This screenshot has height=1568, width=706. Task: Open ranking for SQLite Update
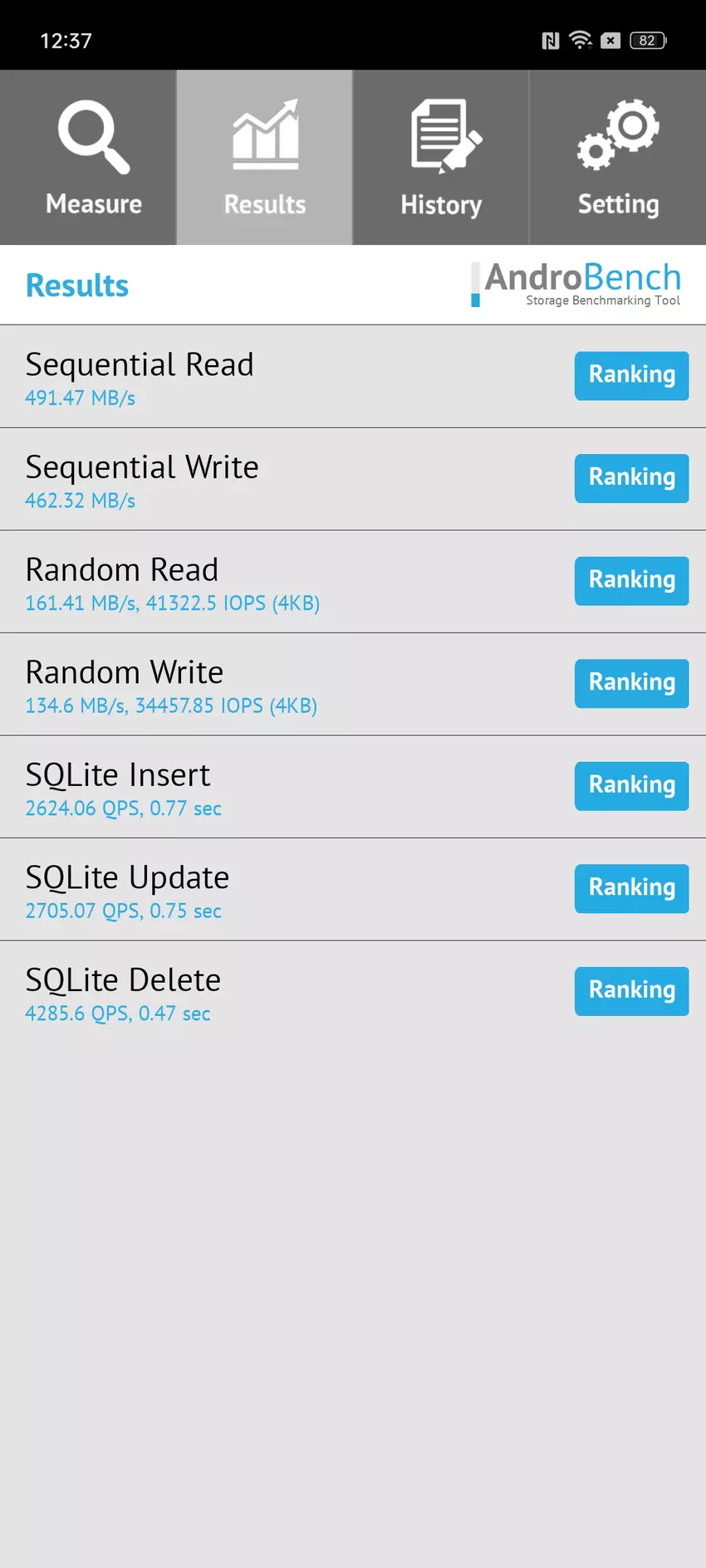(631, 888)
